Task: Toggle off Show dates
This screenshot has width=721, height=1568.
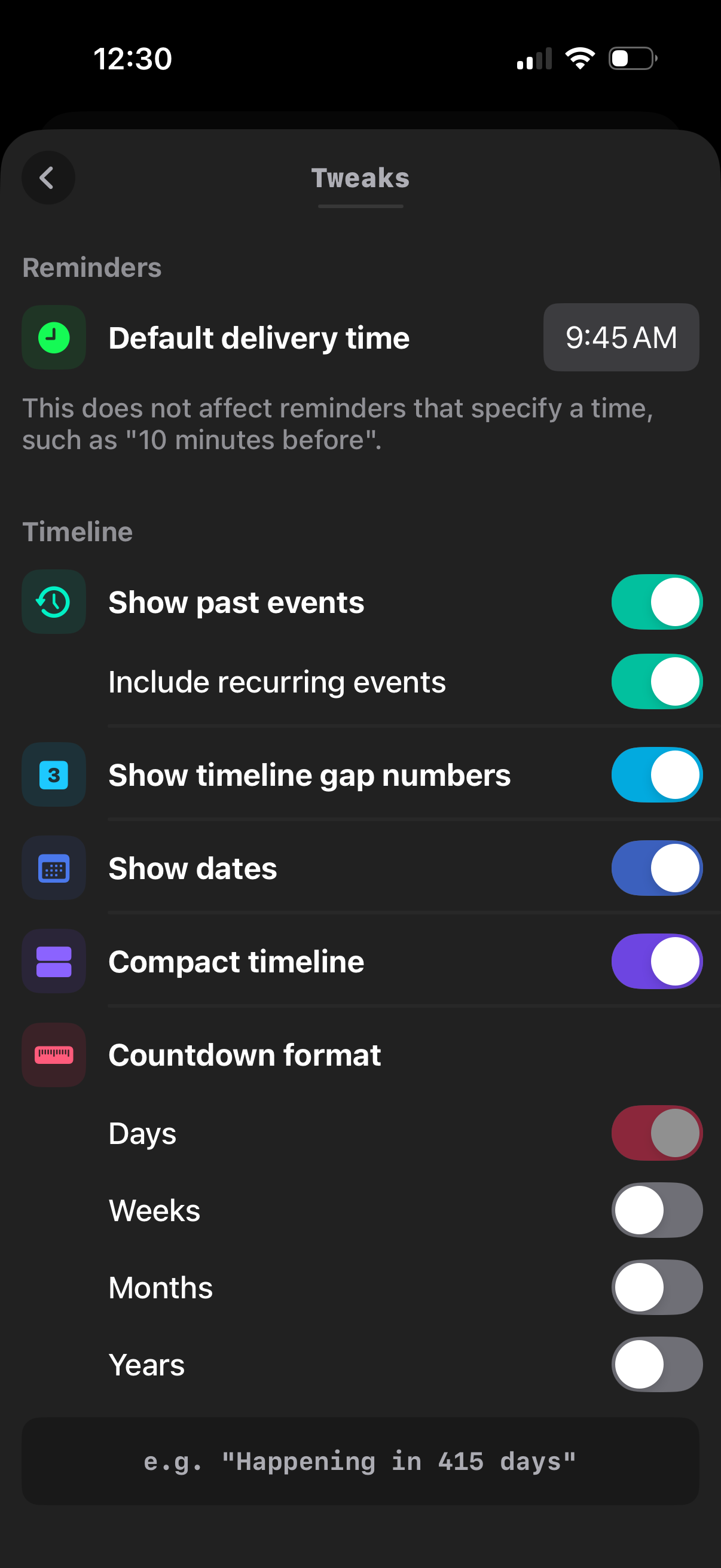Action: pos(656,868)
